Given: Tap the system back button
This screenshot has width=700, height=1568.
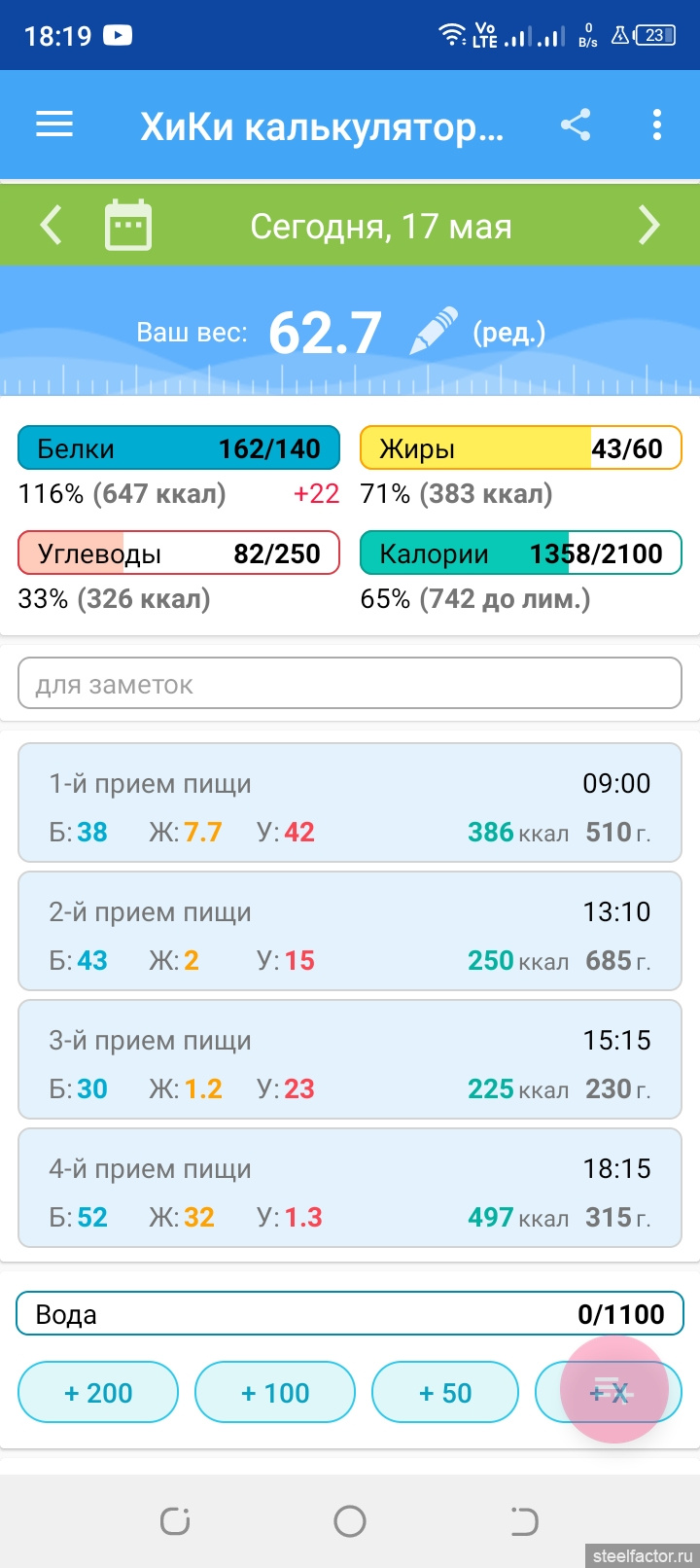Looking at the screenshot, I should [x=524, y=1521].
